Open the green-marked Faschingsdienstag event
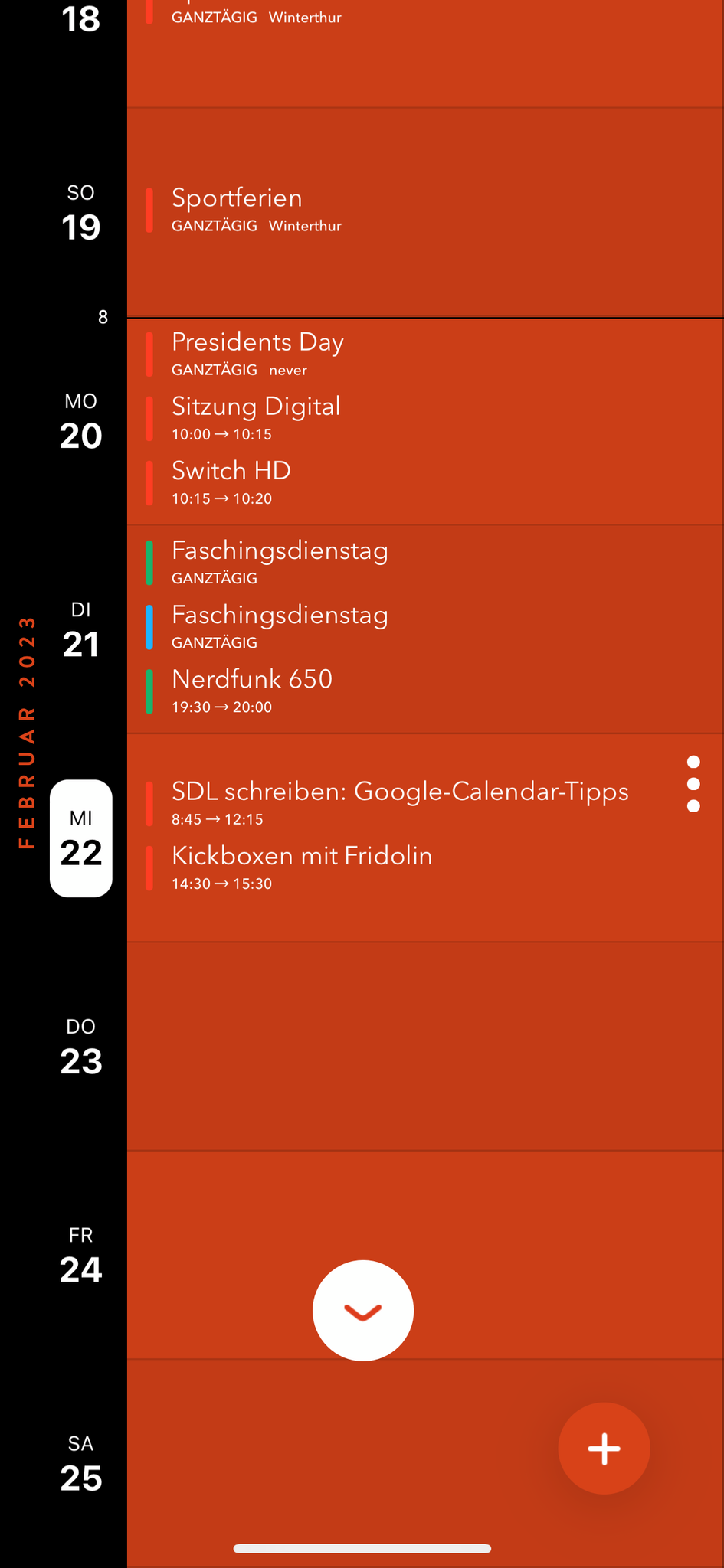This screenshot has height=1568, width=724. [x=280, y=561]
